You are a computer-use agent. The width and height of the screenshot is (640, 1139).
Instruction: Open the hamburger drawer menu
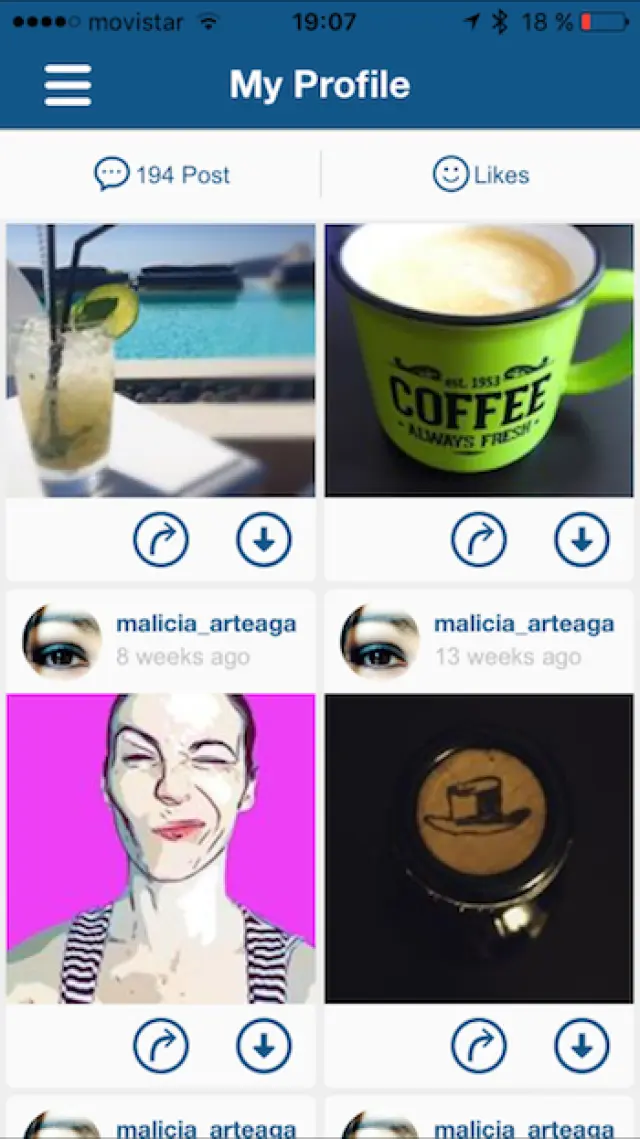click(x=68, y=85)
